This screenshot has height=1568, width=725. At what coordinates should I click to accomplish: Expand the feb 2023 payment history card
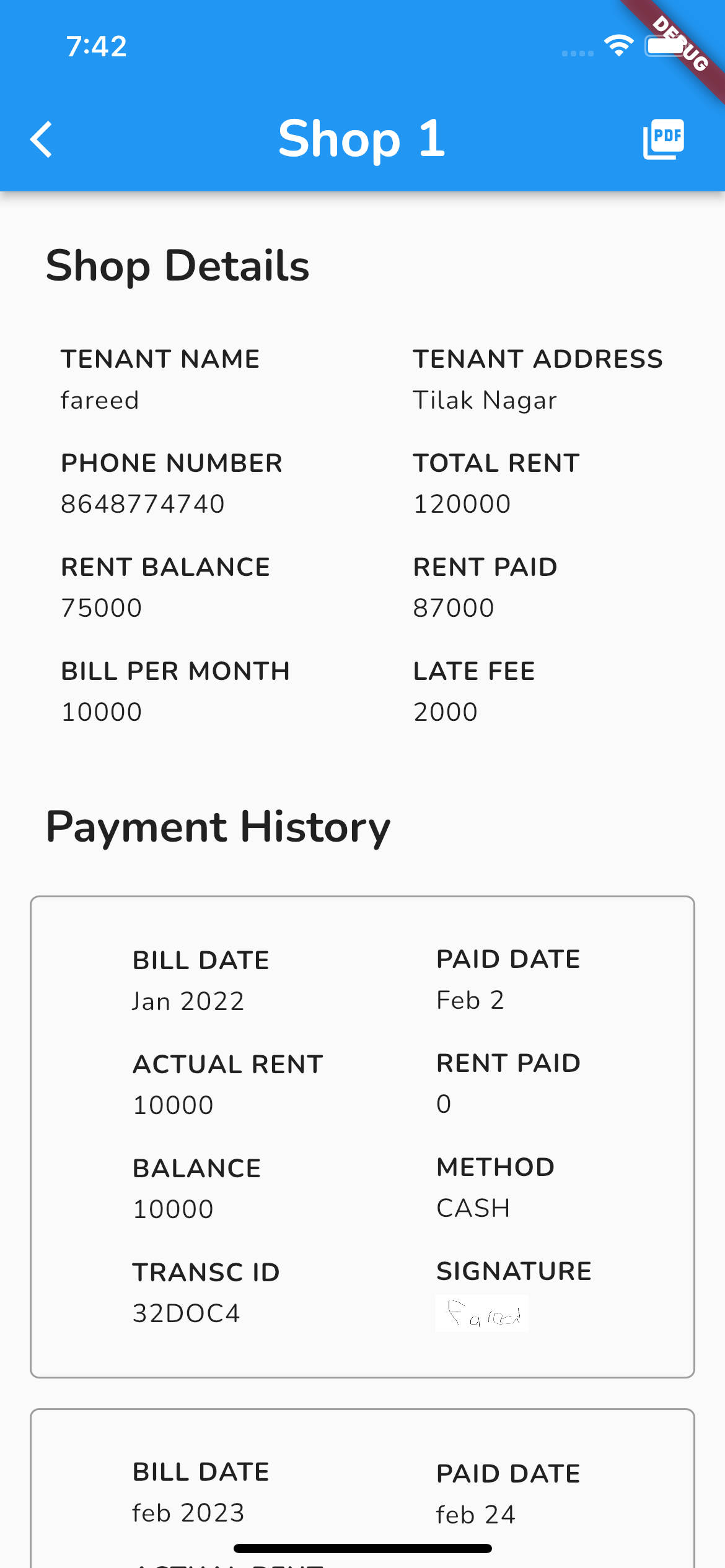(x=362, y=1486)
